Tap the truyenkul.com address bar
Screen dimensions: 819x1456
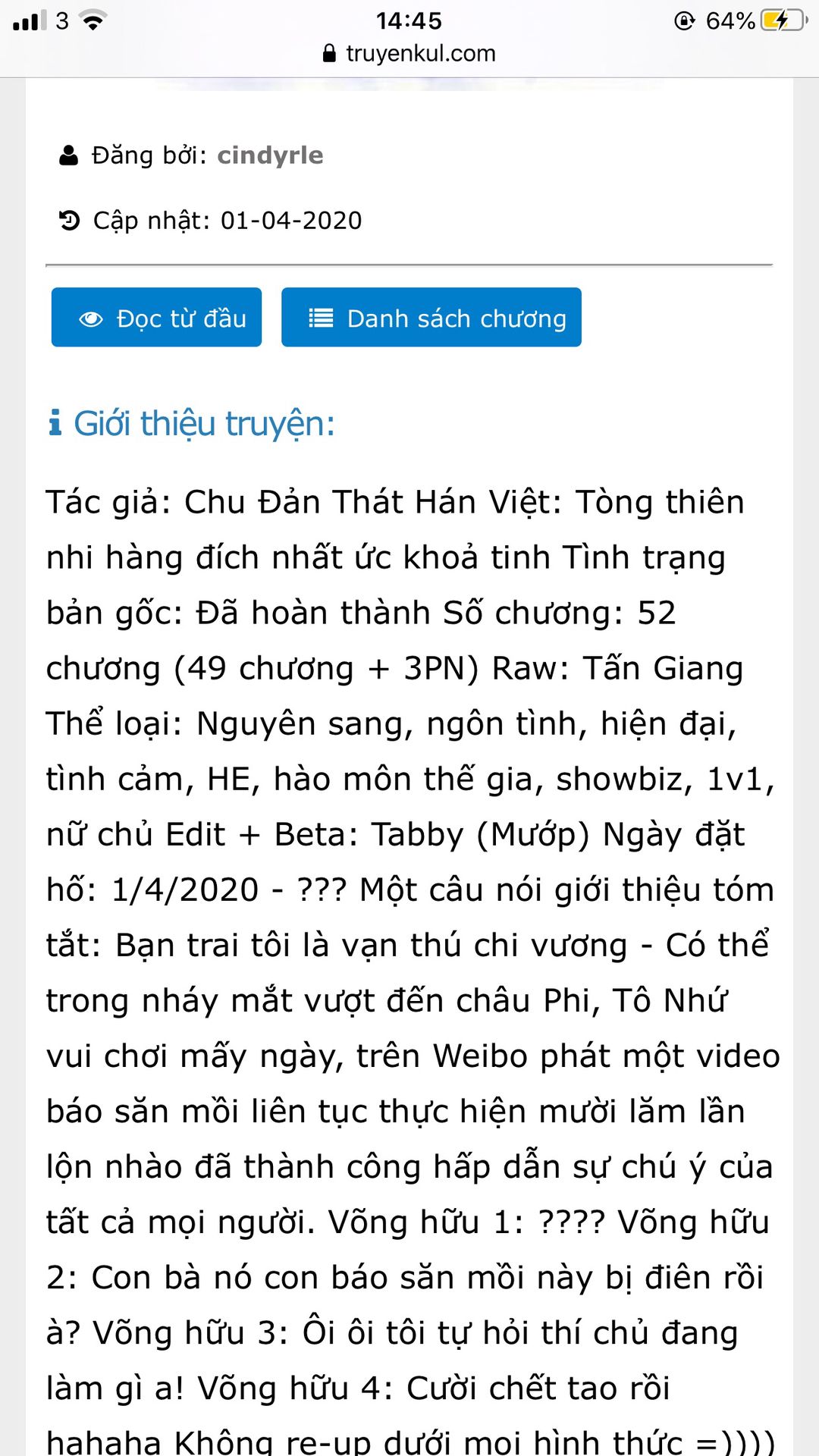tap(409, 53)
